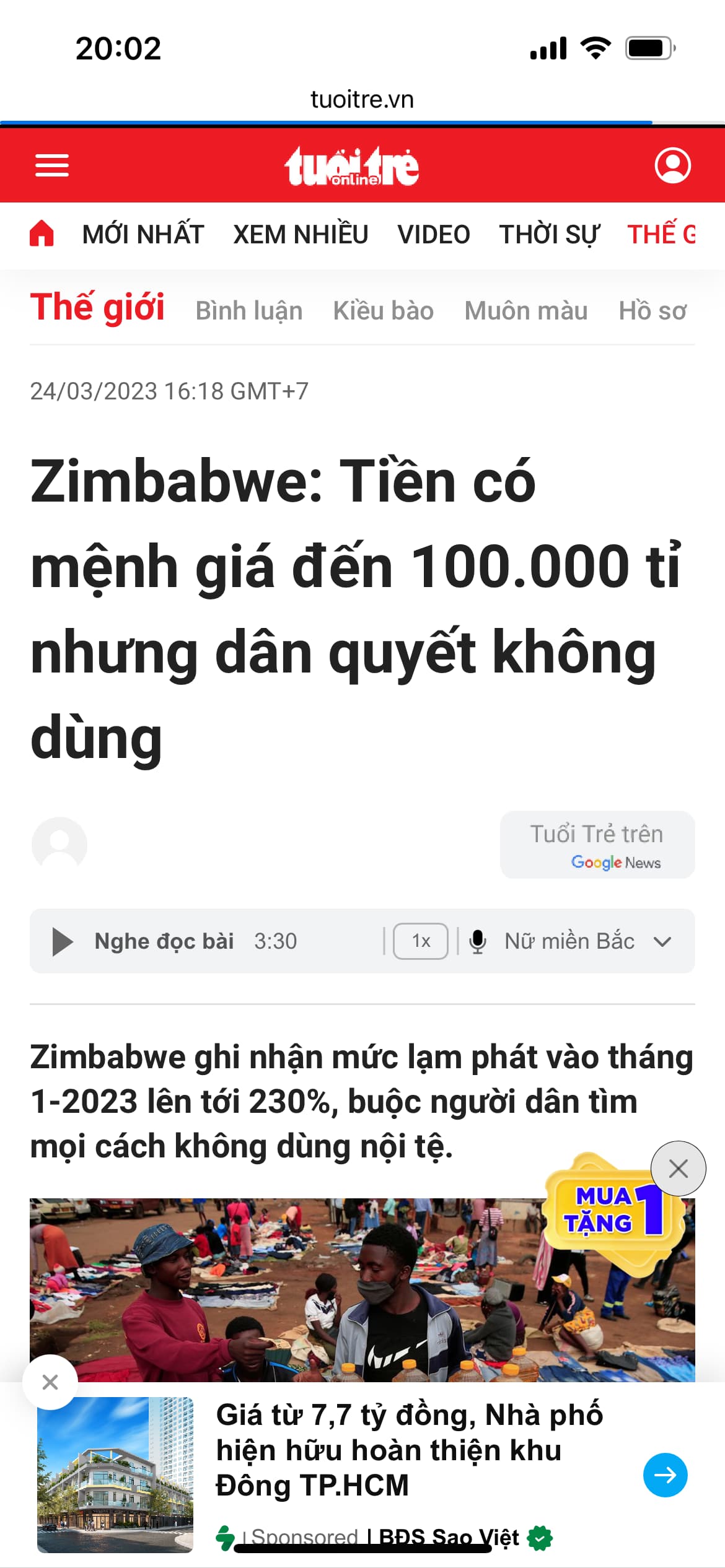Switch to the XEM NHIỀU tab
The width and height of the screenshot is (725, 1568).
coord(301,235)
